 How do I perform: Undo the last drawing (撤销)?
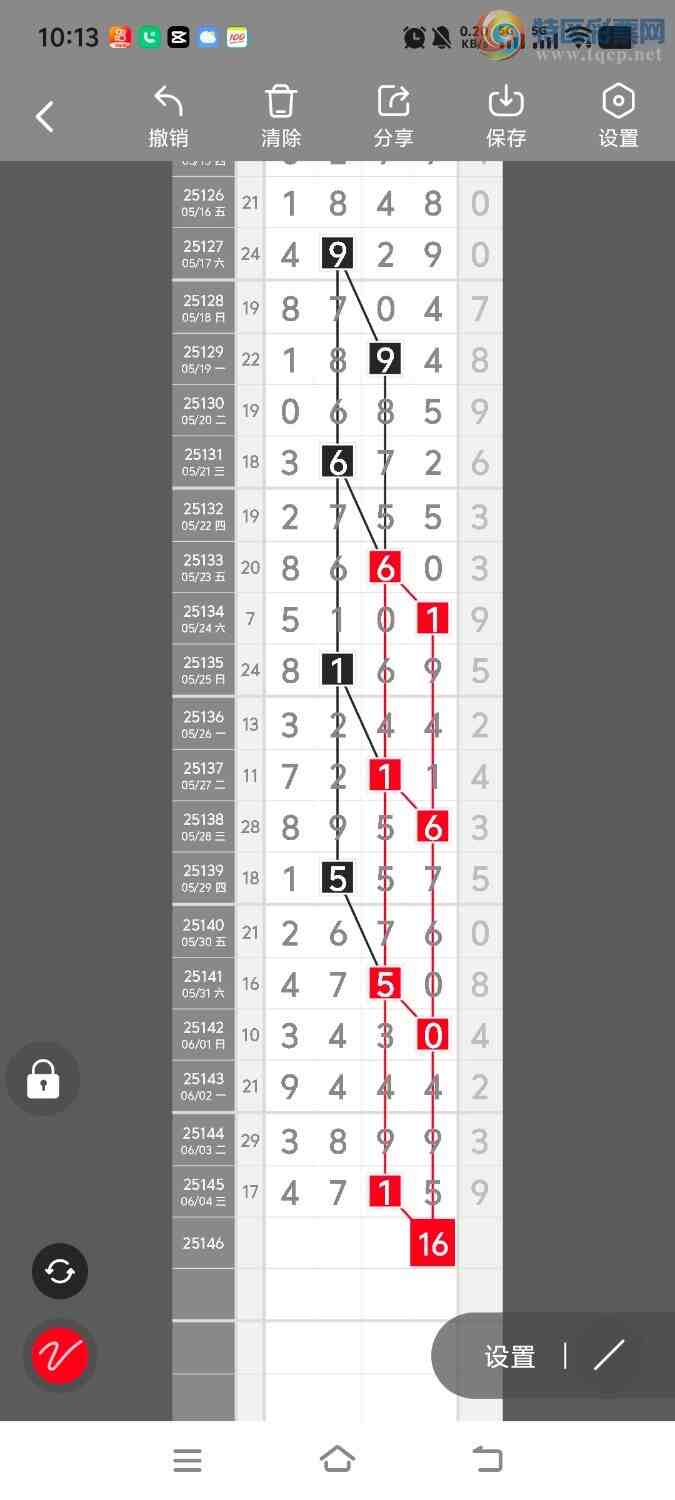[x=168, y=117]
